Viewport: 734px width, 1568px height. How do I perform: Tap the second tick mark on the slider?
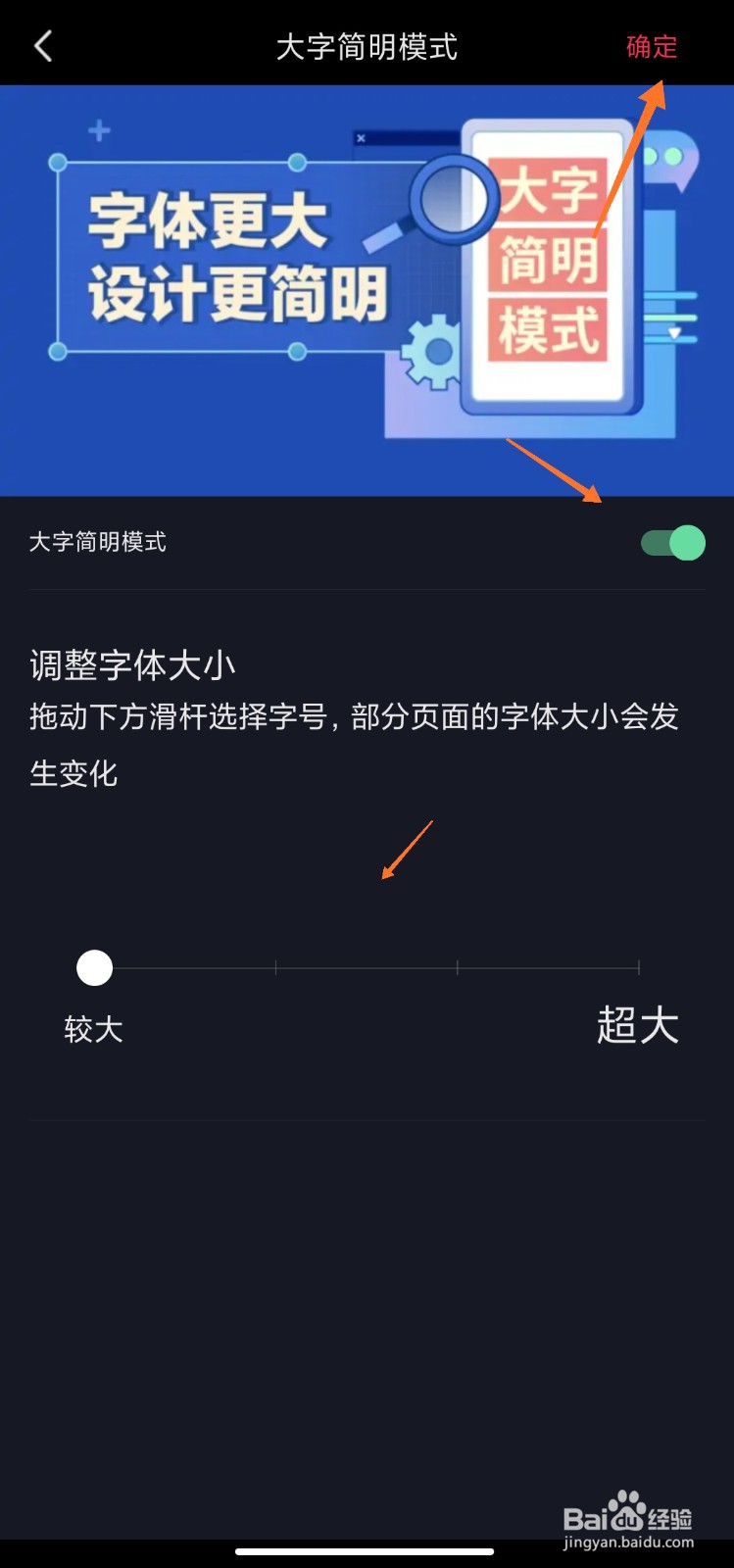tap(275, 967)
